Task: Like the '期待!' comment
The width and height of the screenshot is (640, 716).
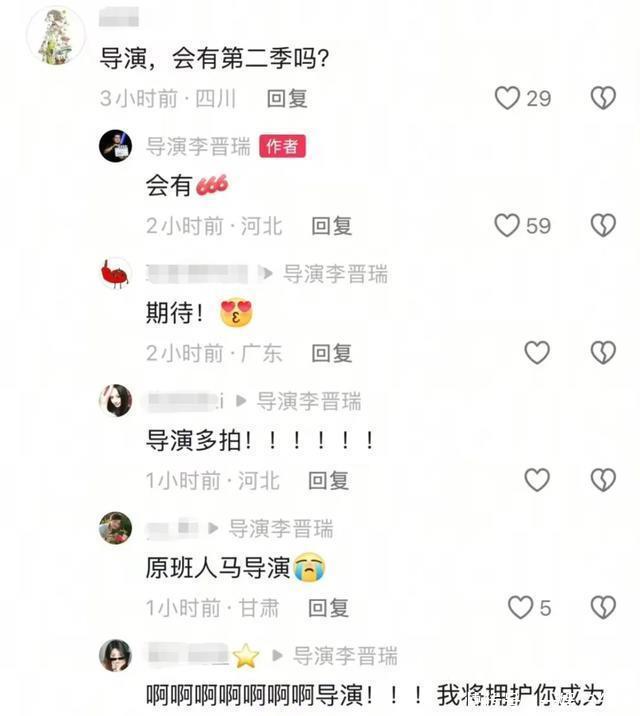Action: coord(537,352)
